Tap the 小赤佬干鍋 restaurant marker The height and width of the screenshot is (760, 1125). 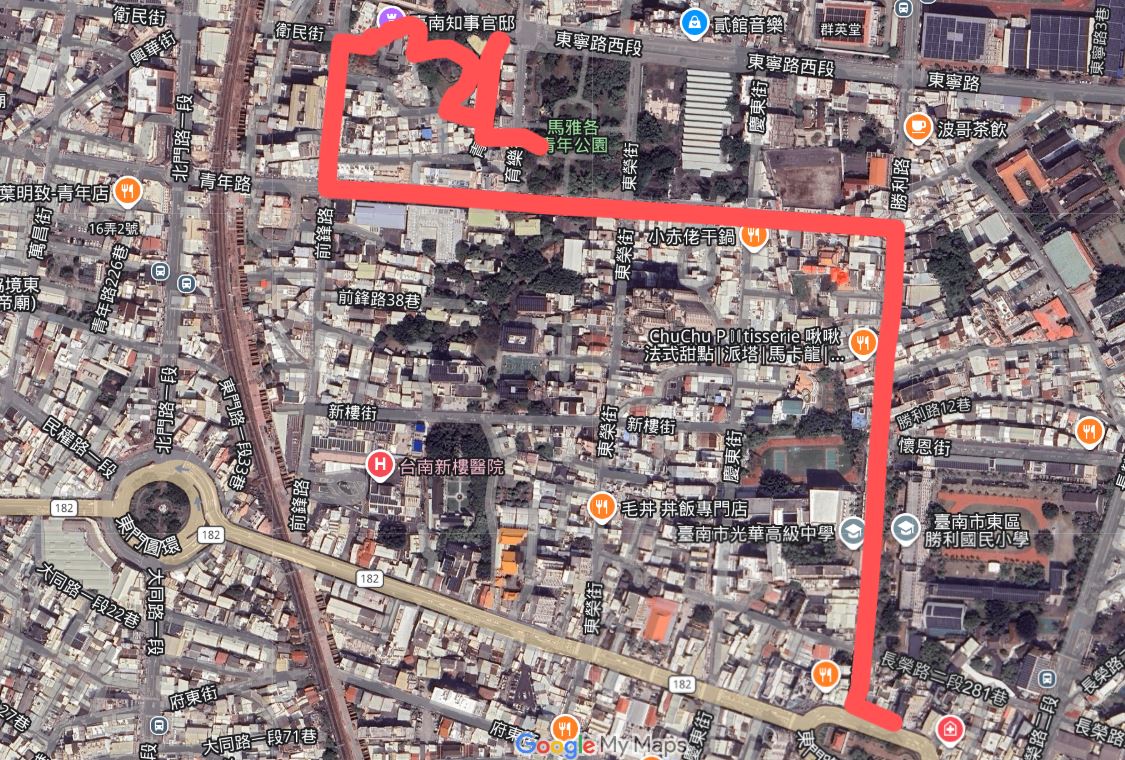pyautogui.click(x=755, y=236)
